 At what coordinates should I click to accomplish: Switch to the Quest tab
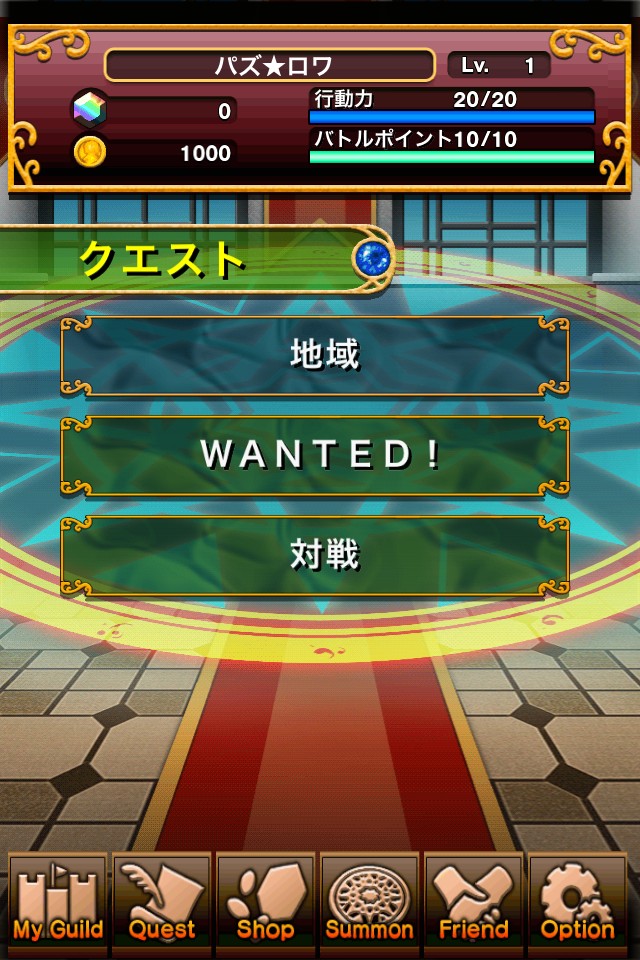(162, 903)
